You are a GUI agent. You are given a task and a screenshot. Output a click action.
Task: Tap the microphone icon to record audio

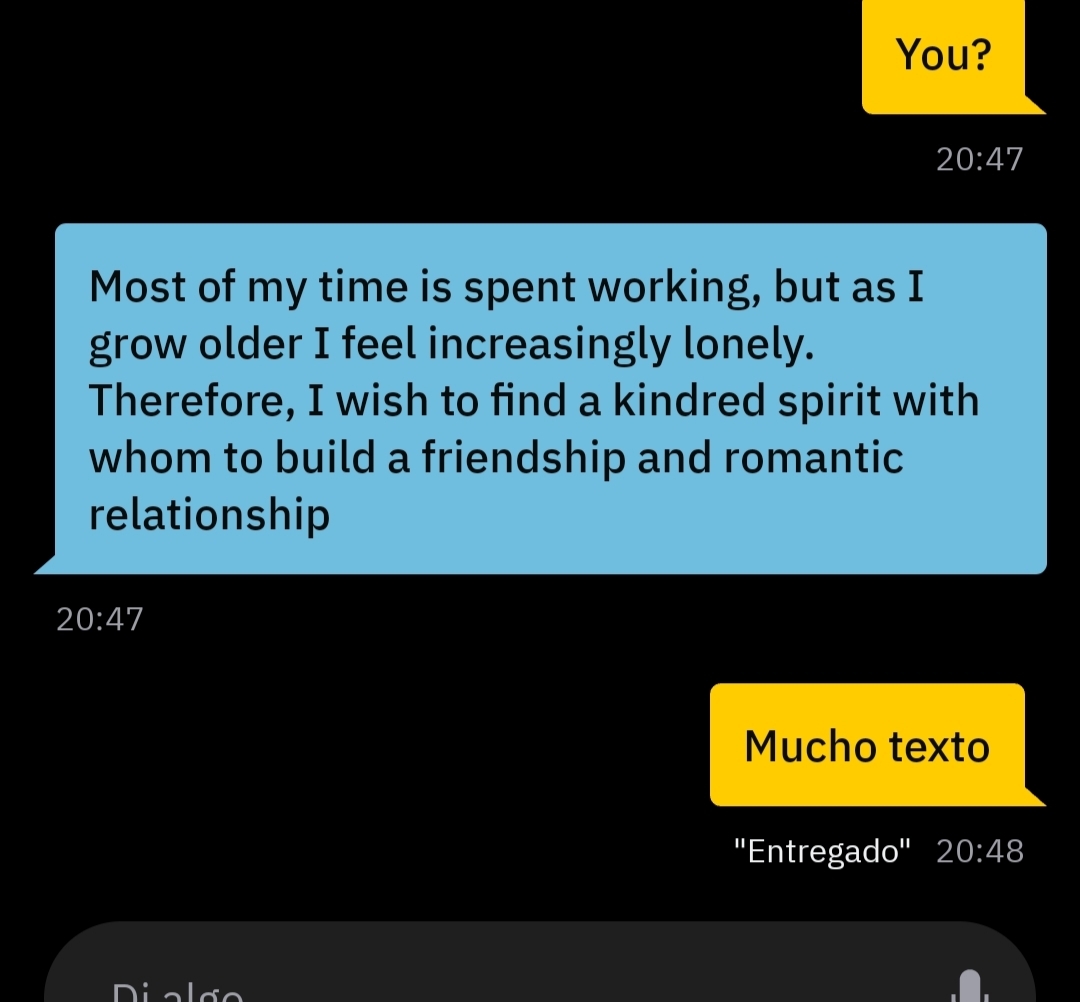(x=967, y=985)
